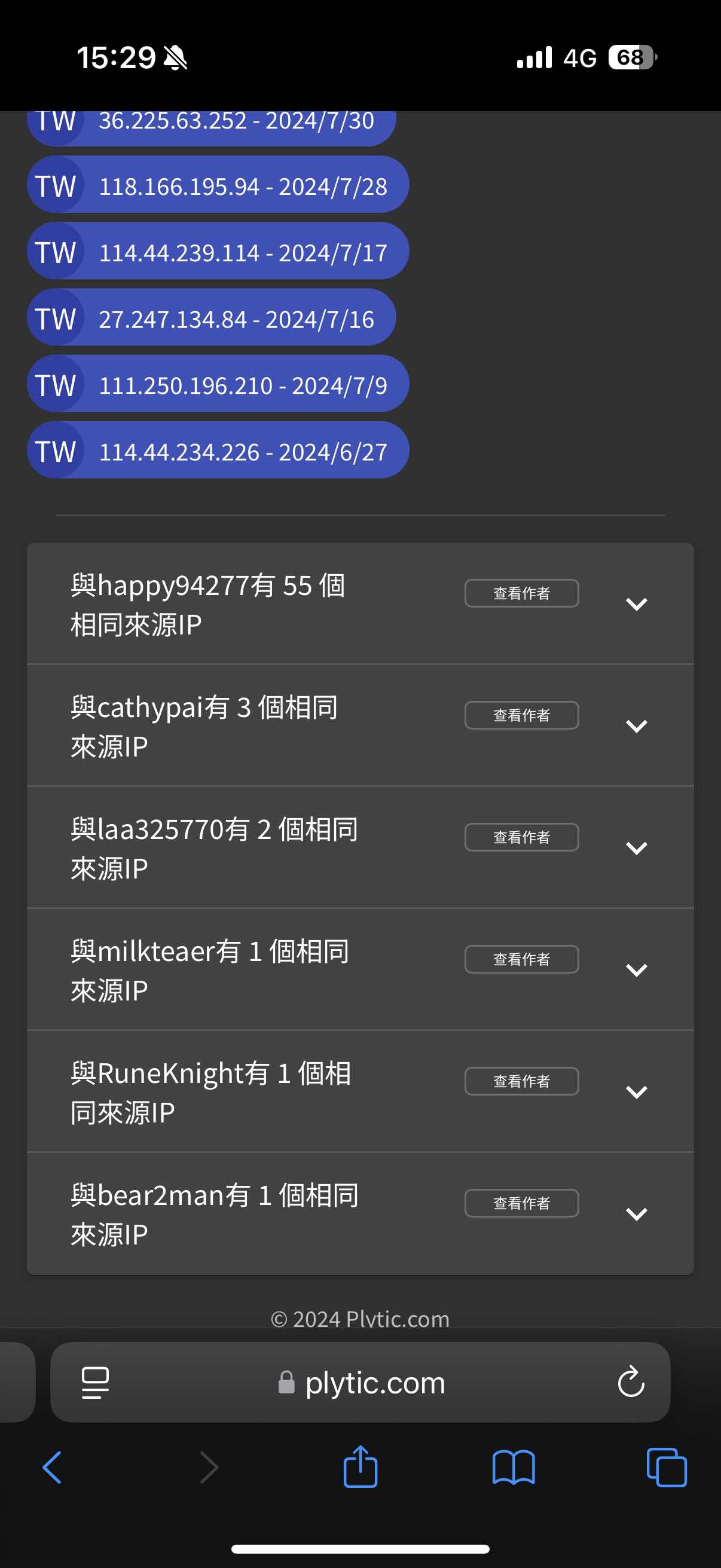Open Safari's share sheet
This screenshot has height=1568, width=721.
pos(360,1467)
